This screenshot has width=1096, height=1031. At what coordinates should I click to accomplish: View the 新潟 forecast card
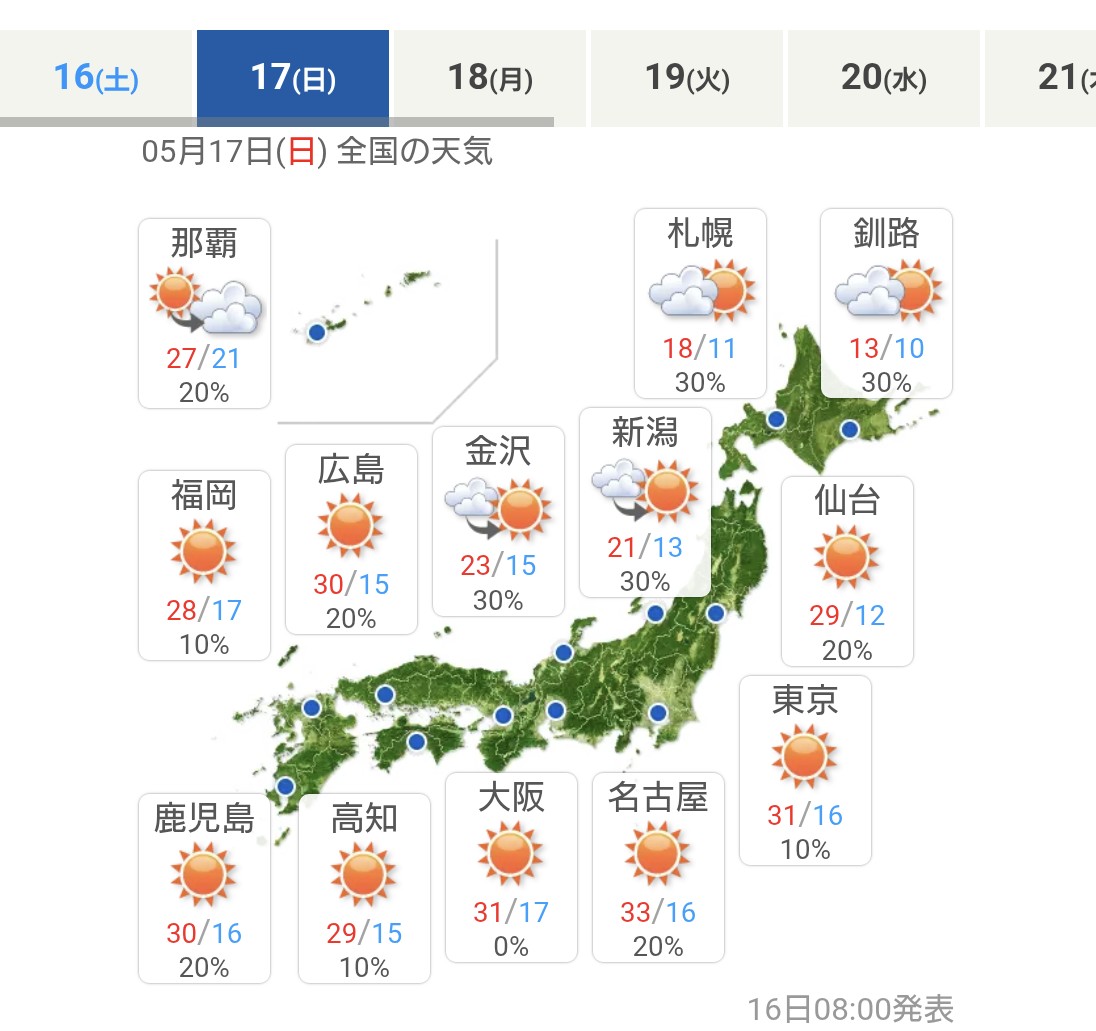pyautogui.click(x=644, y=503)
